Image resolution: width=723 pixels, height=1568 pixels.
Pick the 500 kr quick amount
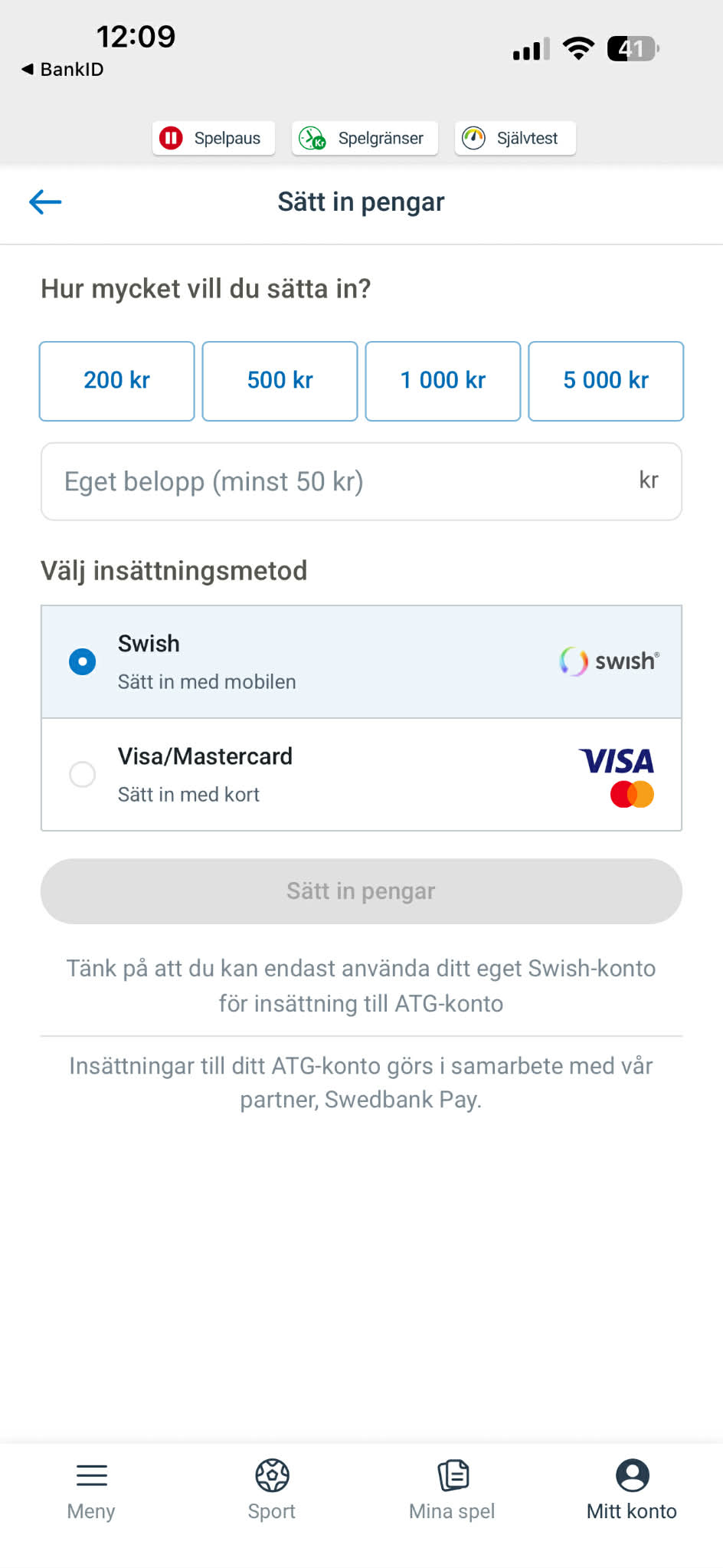pyautogui.click(x=280, y=381)
